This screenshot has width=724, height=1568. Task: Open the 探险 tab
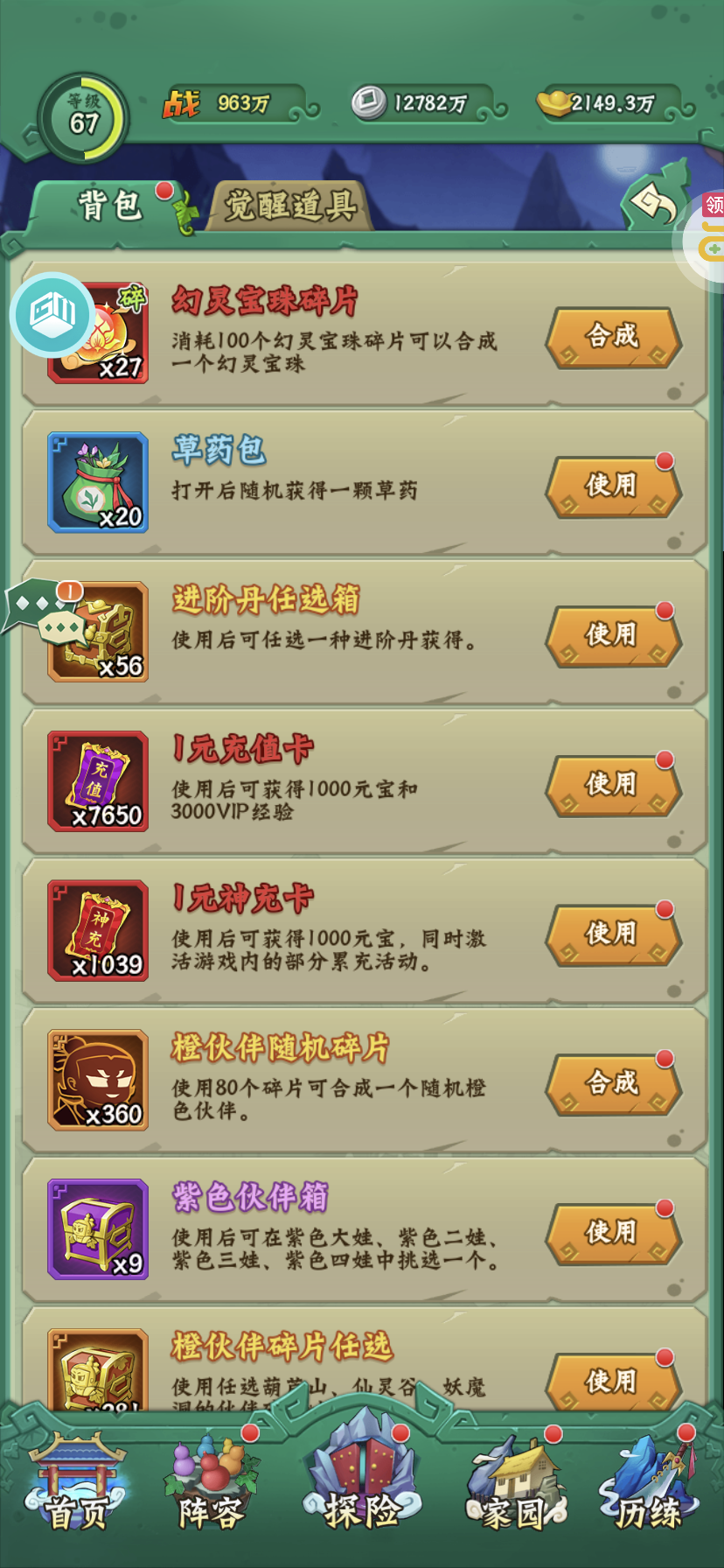362,1479
